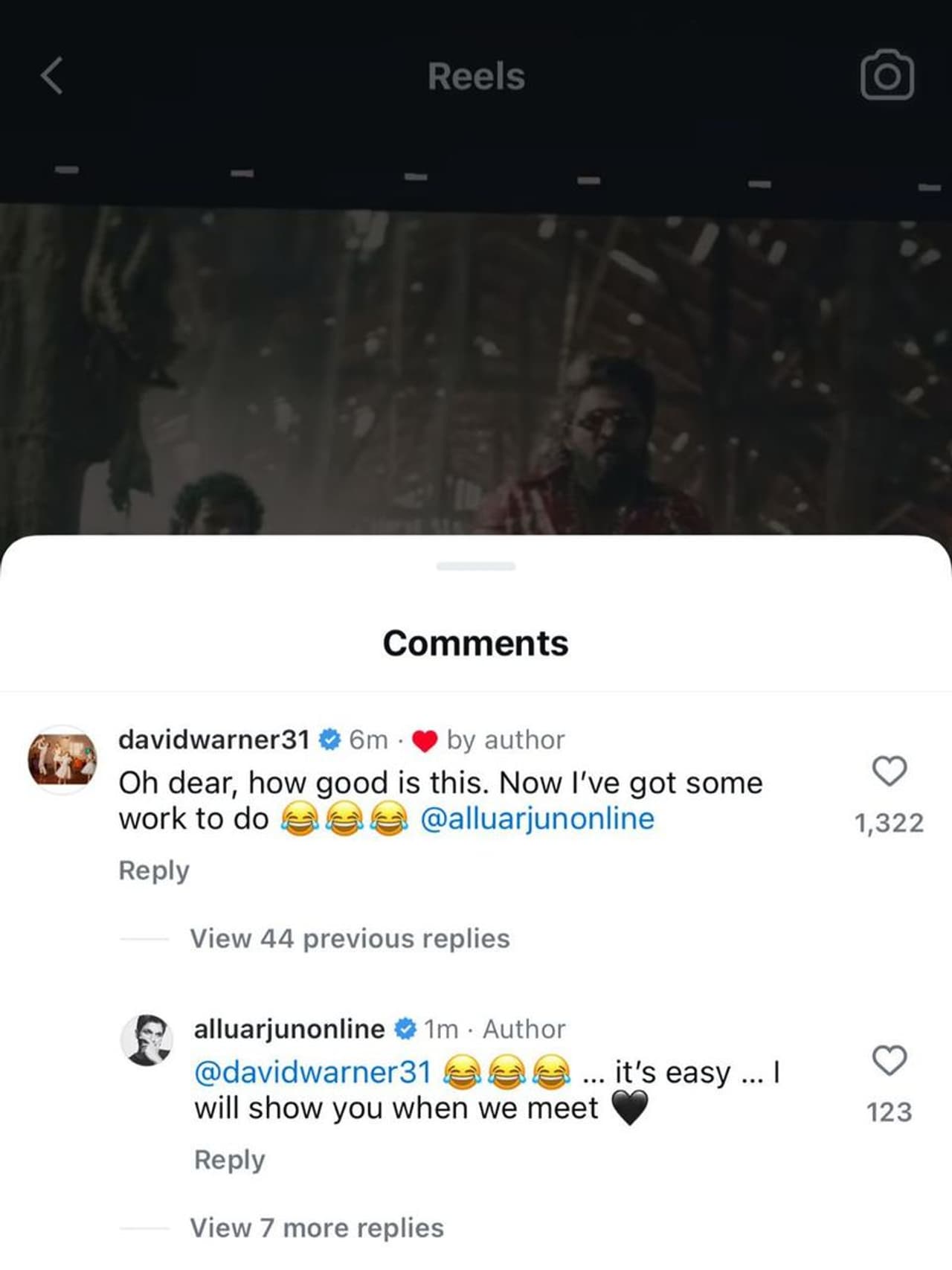
Task: Reply to davidwarner31's comment
Action: [154, 870]
